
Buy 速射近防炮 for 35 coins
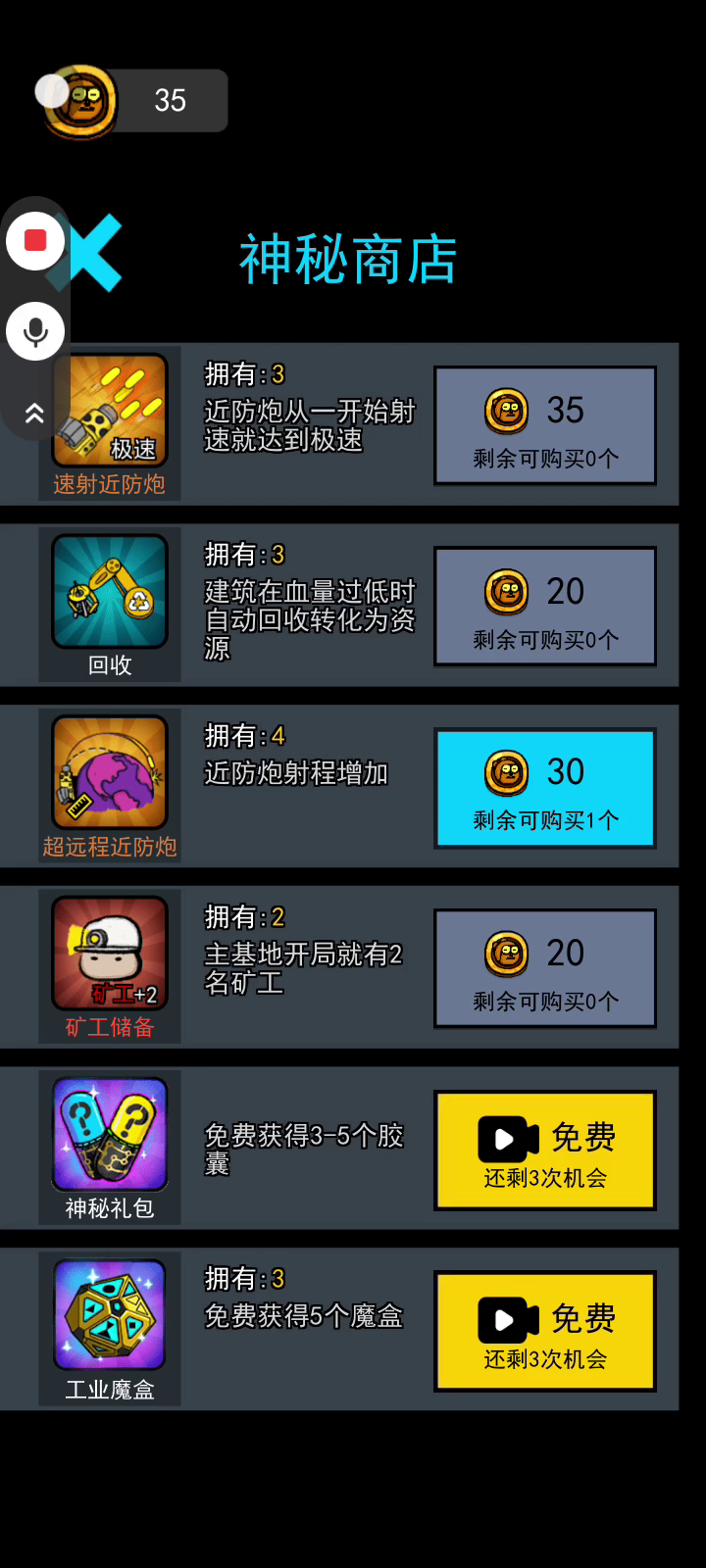coord(545,425)
